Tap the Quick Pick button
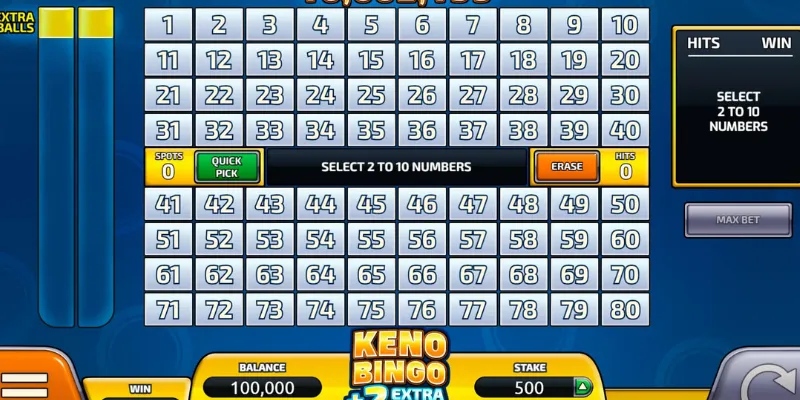This screenshot has width=800, height=400. tap(227, 167)
